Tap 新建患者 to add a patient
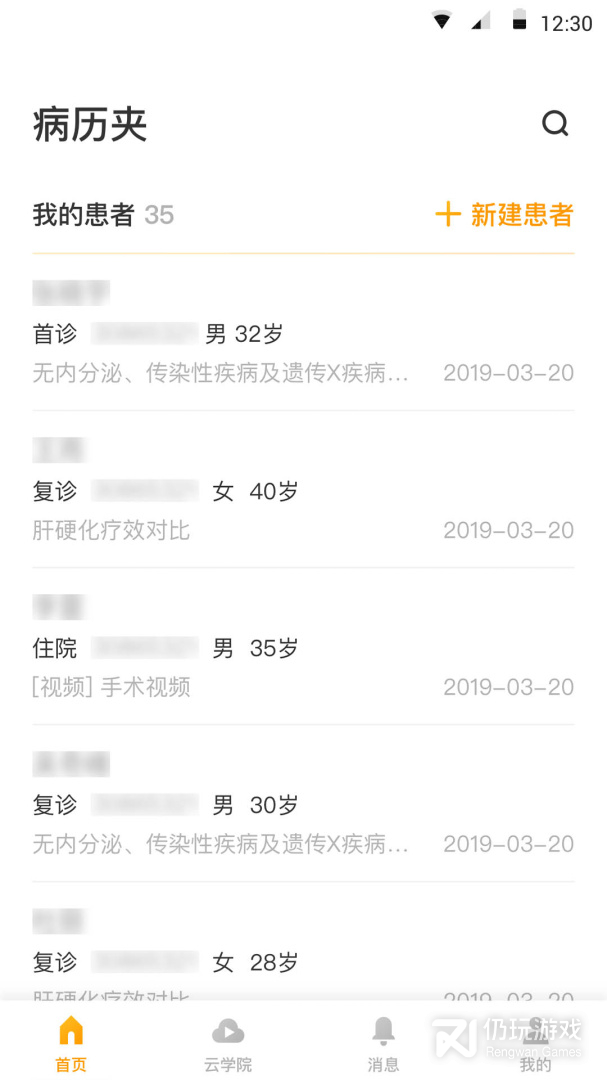This screenshot has width=607, height=1080. [x=505, y=214]
